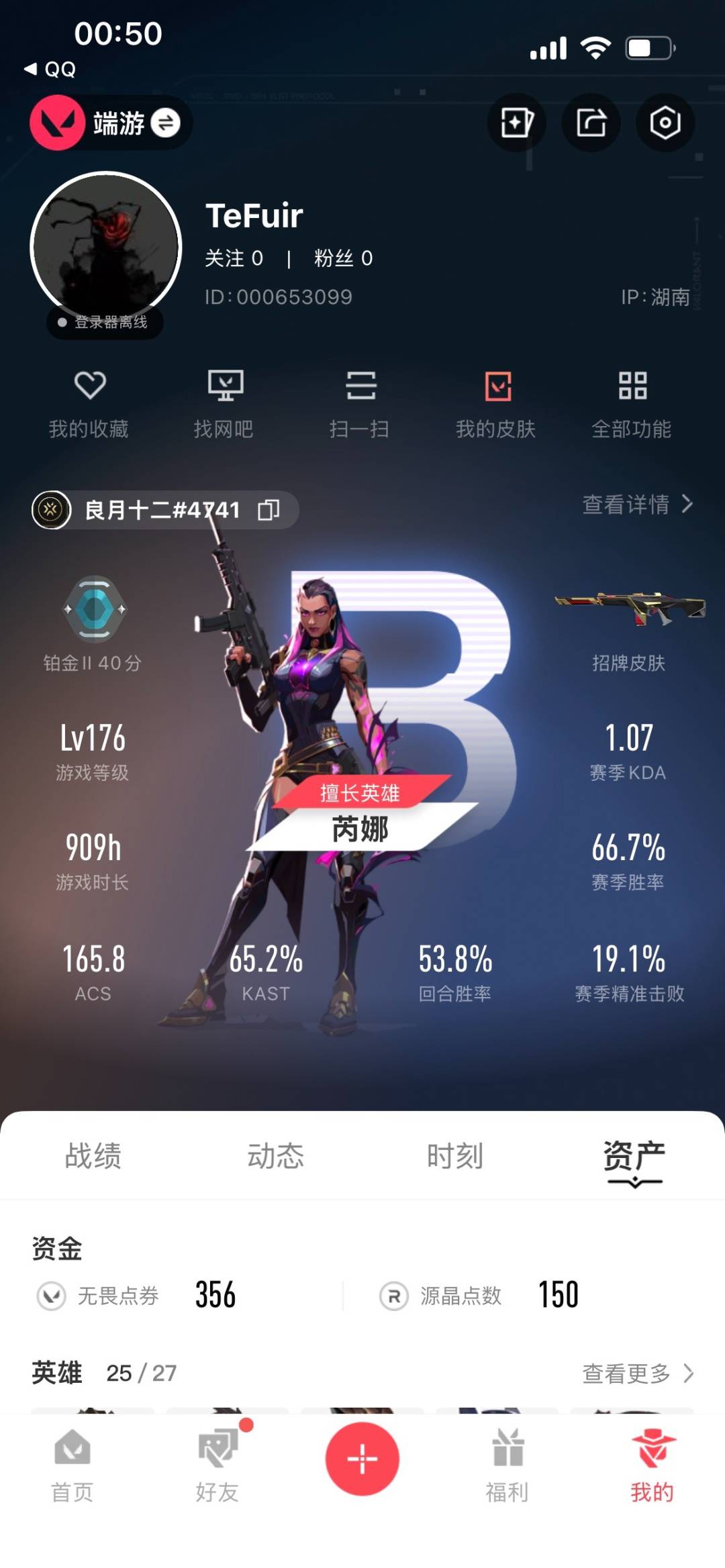Open the 好友 friends tab
725x1568 pixels.
[217, 1466]
